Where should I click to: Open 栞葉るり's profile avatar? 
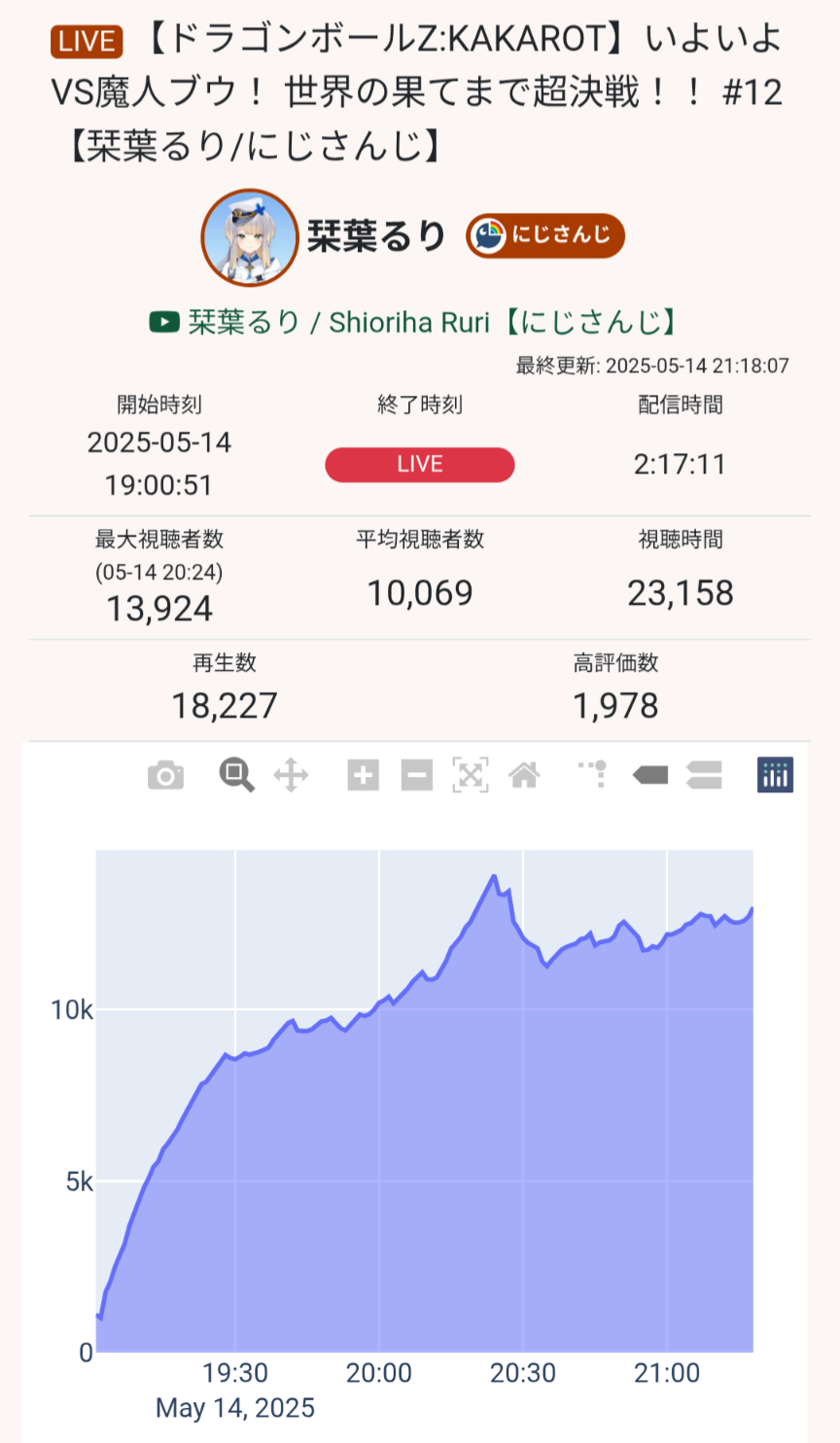[249, 237]
